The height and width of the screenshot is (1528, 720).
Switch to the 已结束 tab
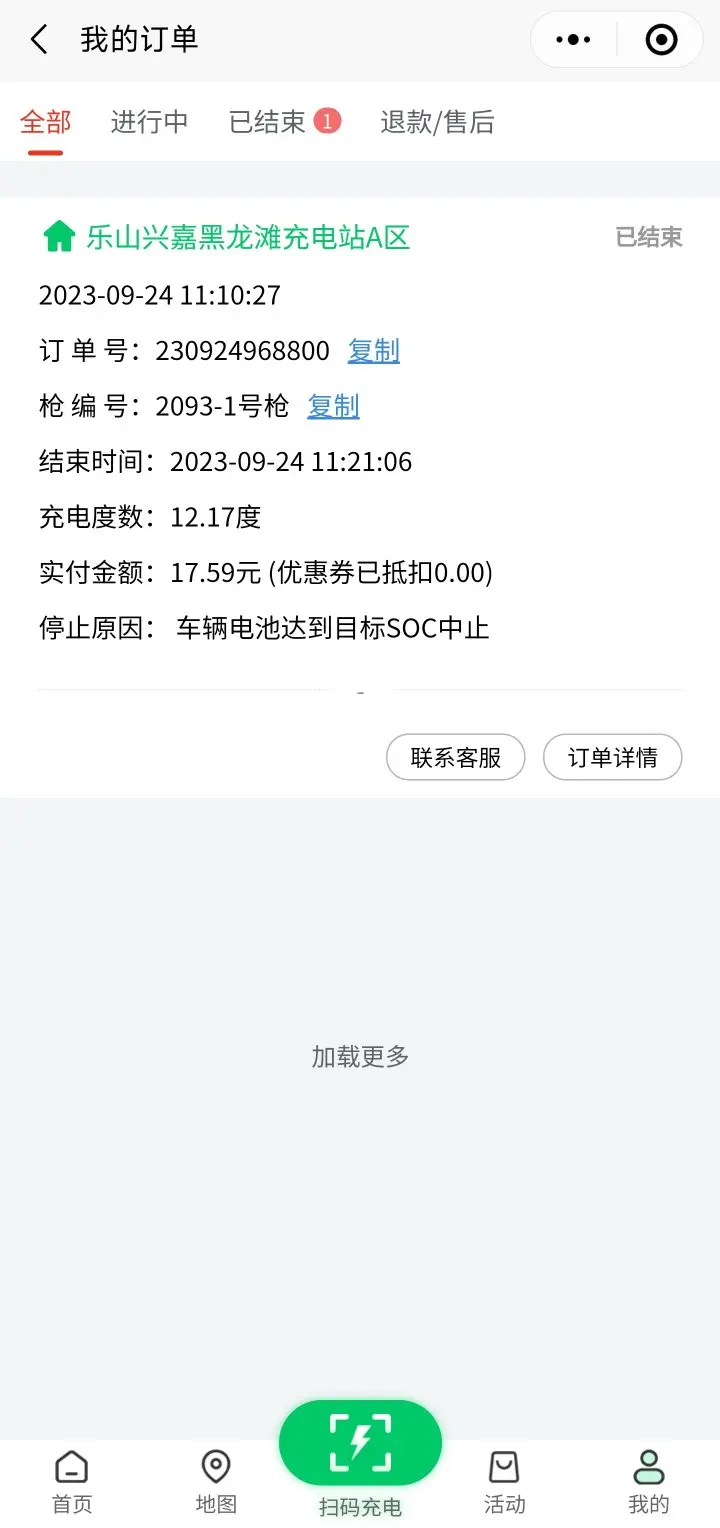267,122
